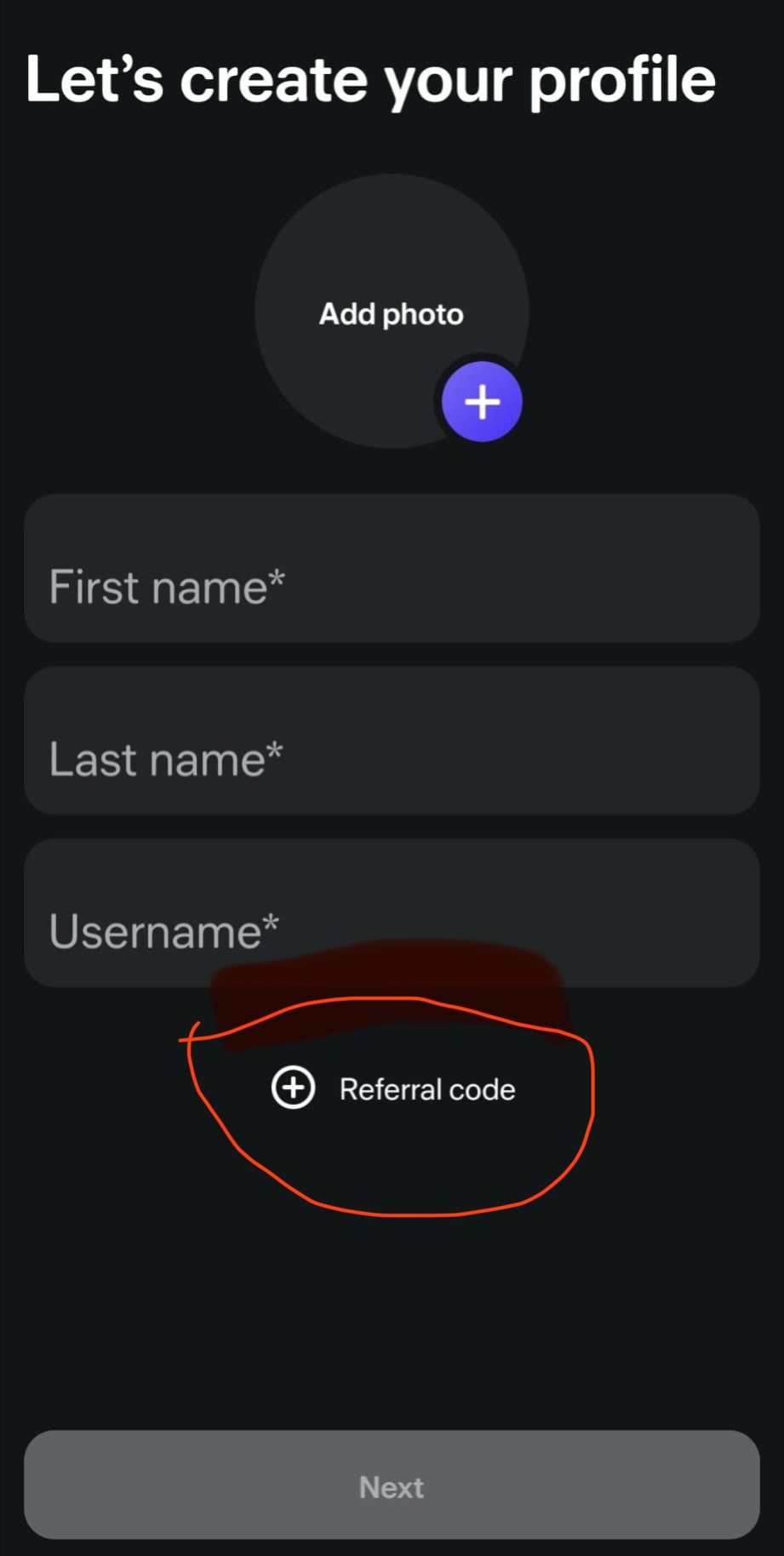Expand the Referral code option
This screenshot has height=1556, width=784.
point(393,1088)
